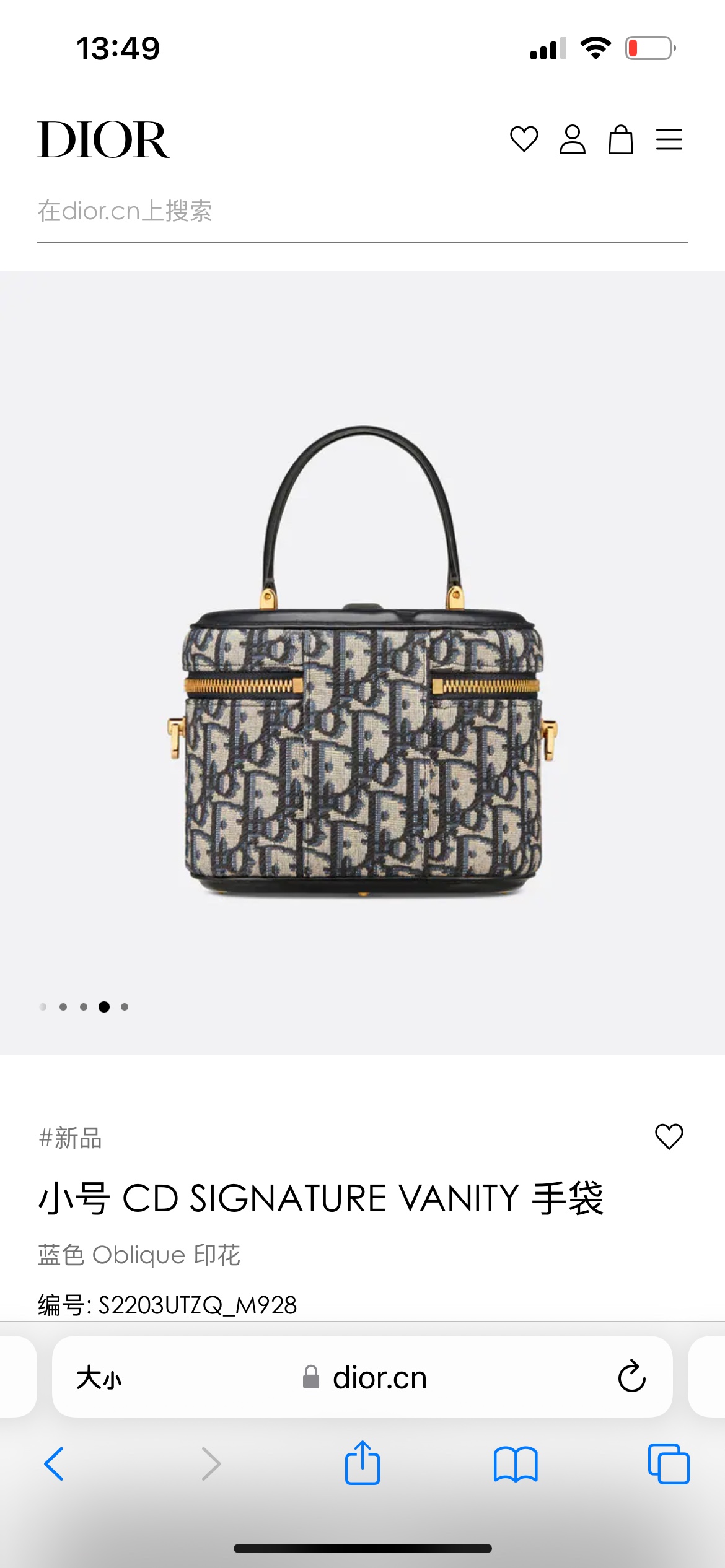Go back to the previous page
The height and width of the screenshot is (1568, 725).
pyautogui.click(x=55, y=1464)
